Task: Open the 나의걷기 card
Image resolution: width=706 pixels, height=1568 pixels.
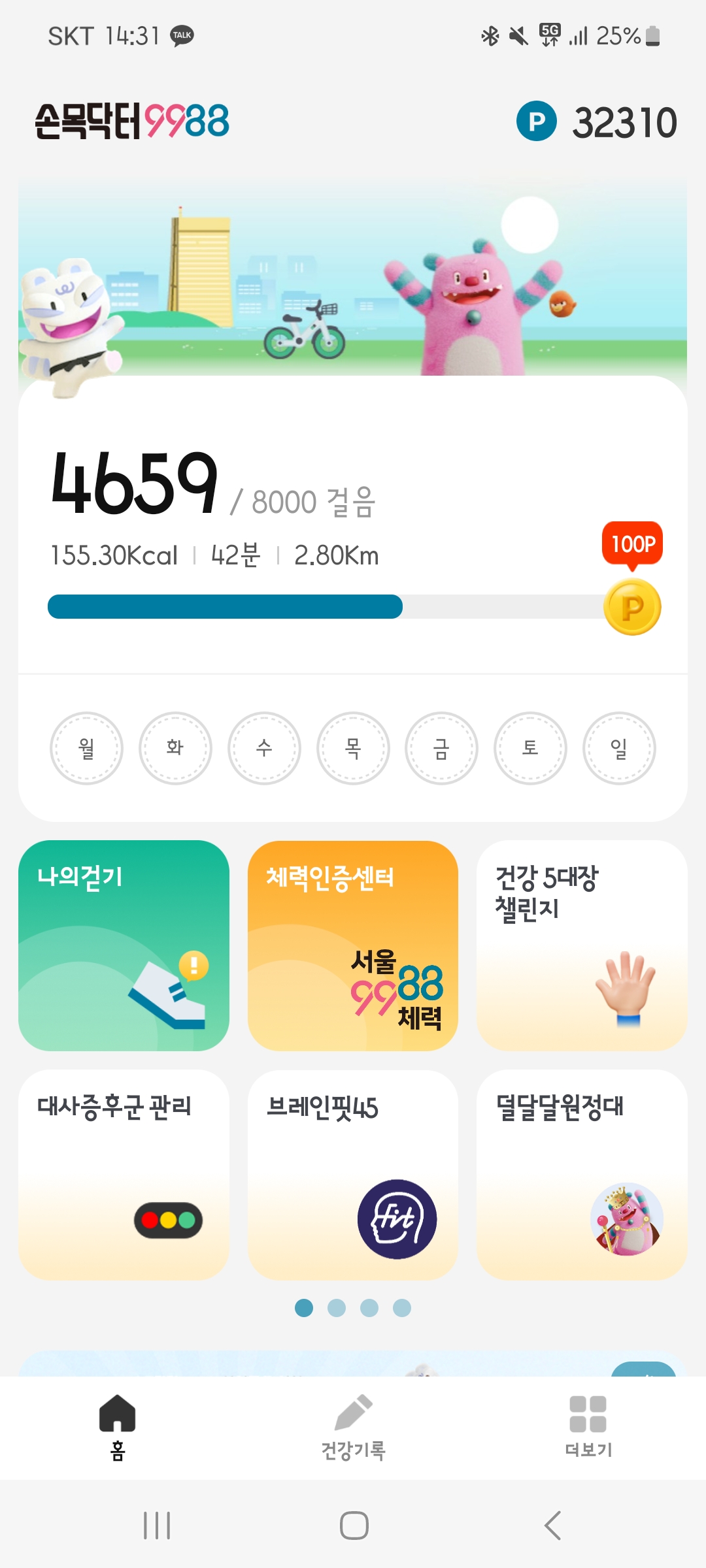Action: click(x=124, y=945)
